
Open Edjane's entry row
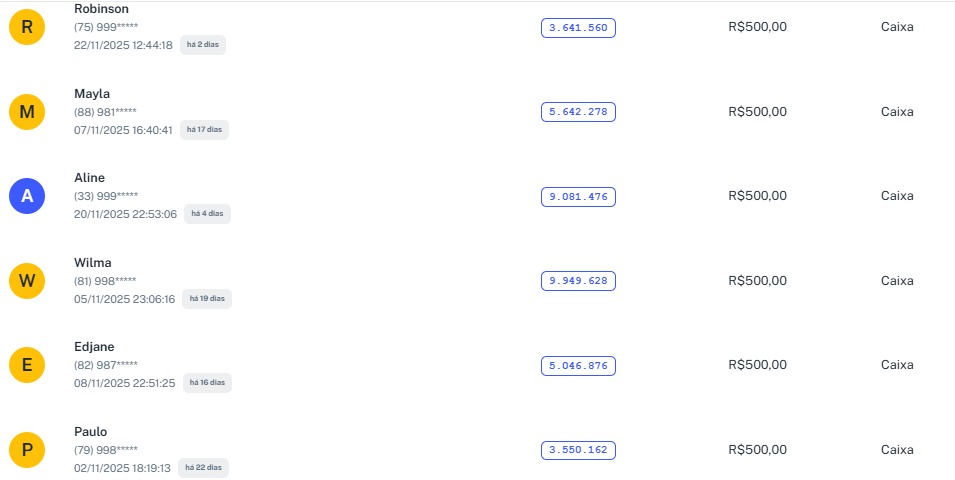coord(94,347)
